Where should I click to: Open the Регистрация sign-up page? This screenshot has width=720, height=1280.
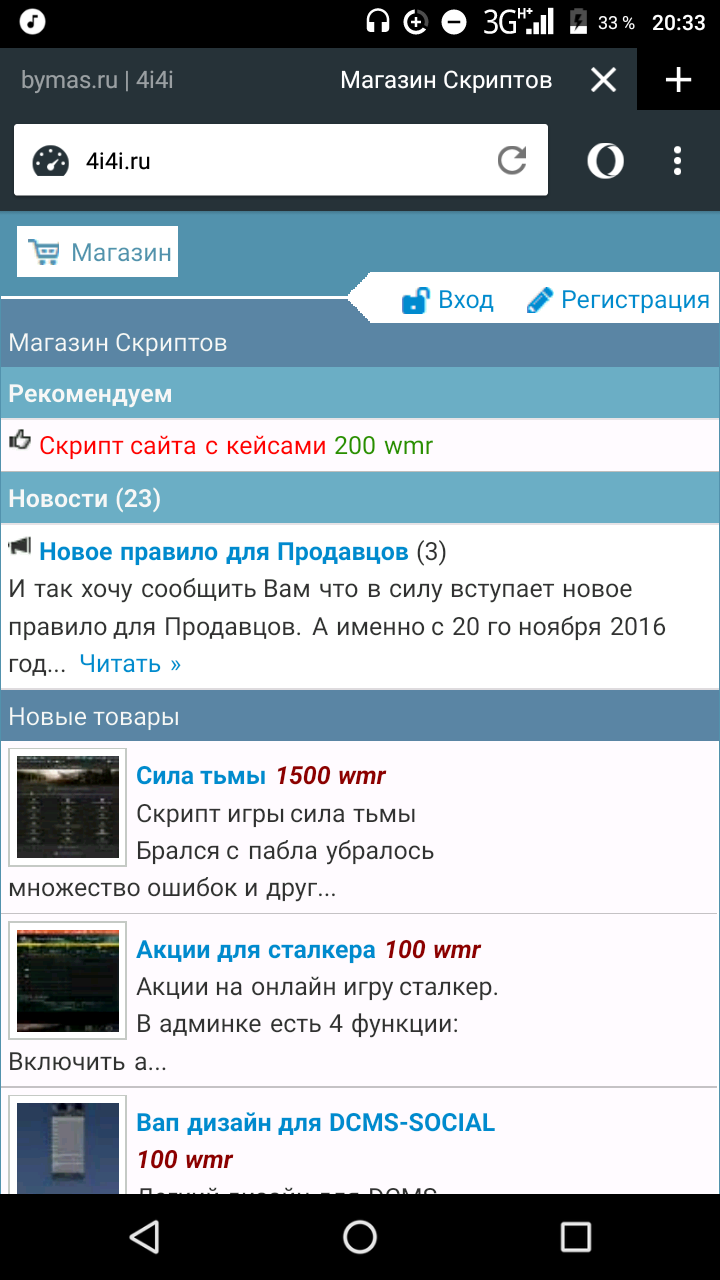click(x=619, y=299)
